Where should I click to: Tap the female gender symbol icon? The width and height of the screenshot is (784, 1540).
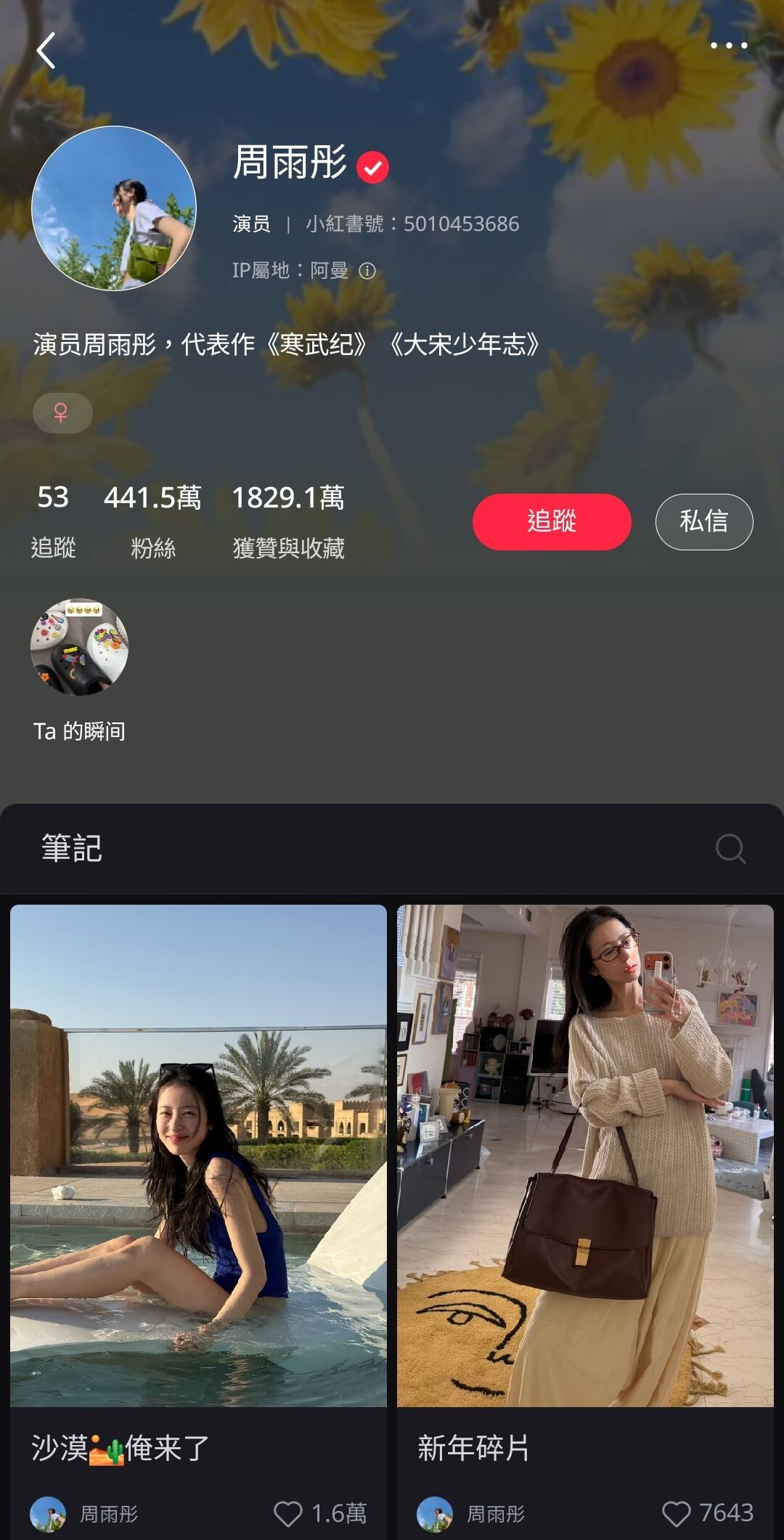tap(62, 412)
